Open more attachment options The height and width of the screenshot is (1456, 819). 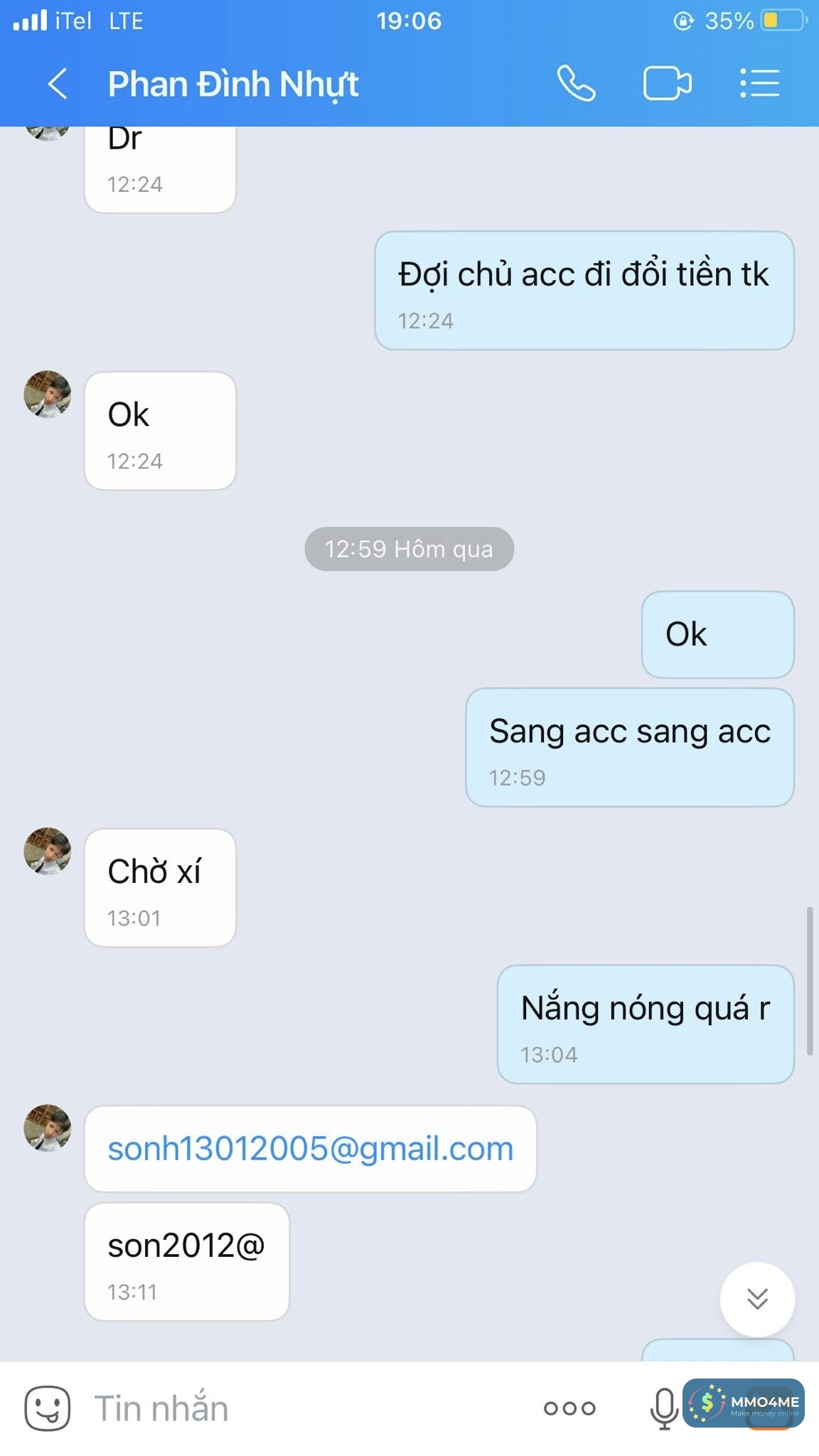(569, 1408)
